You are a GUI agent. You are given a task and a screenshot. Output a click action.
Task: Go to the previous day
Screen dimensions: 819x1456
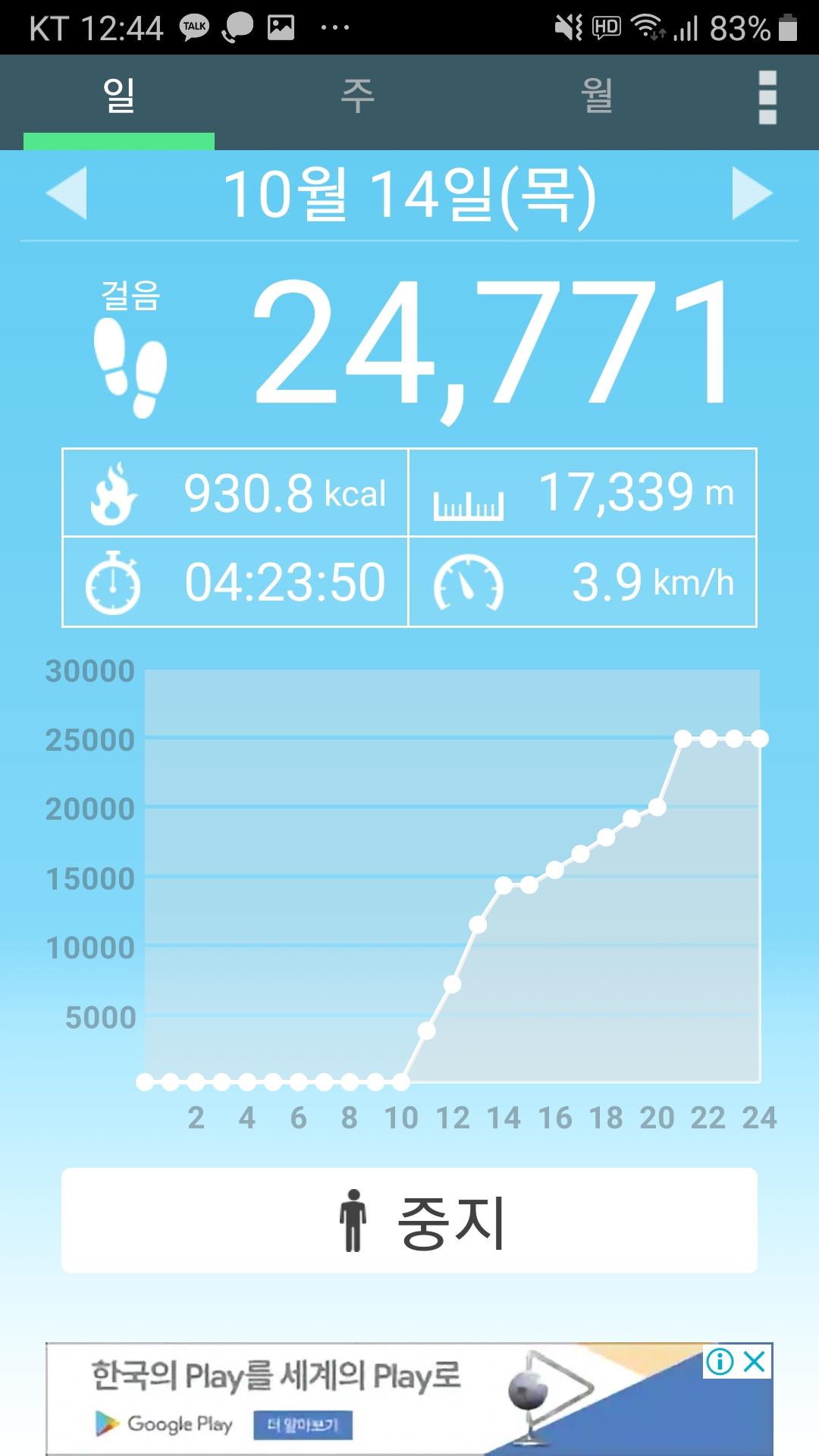(67, 193)
